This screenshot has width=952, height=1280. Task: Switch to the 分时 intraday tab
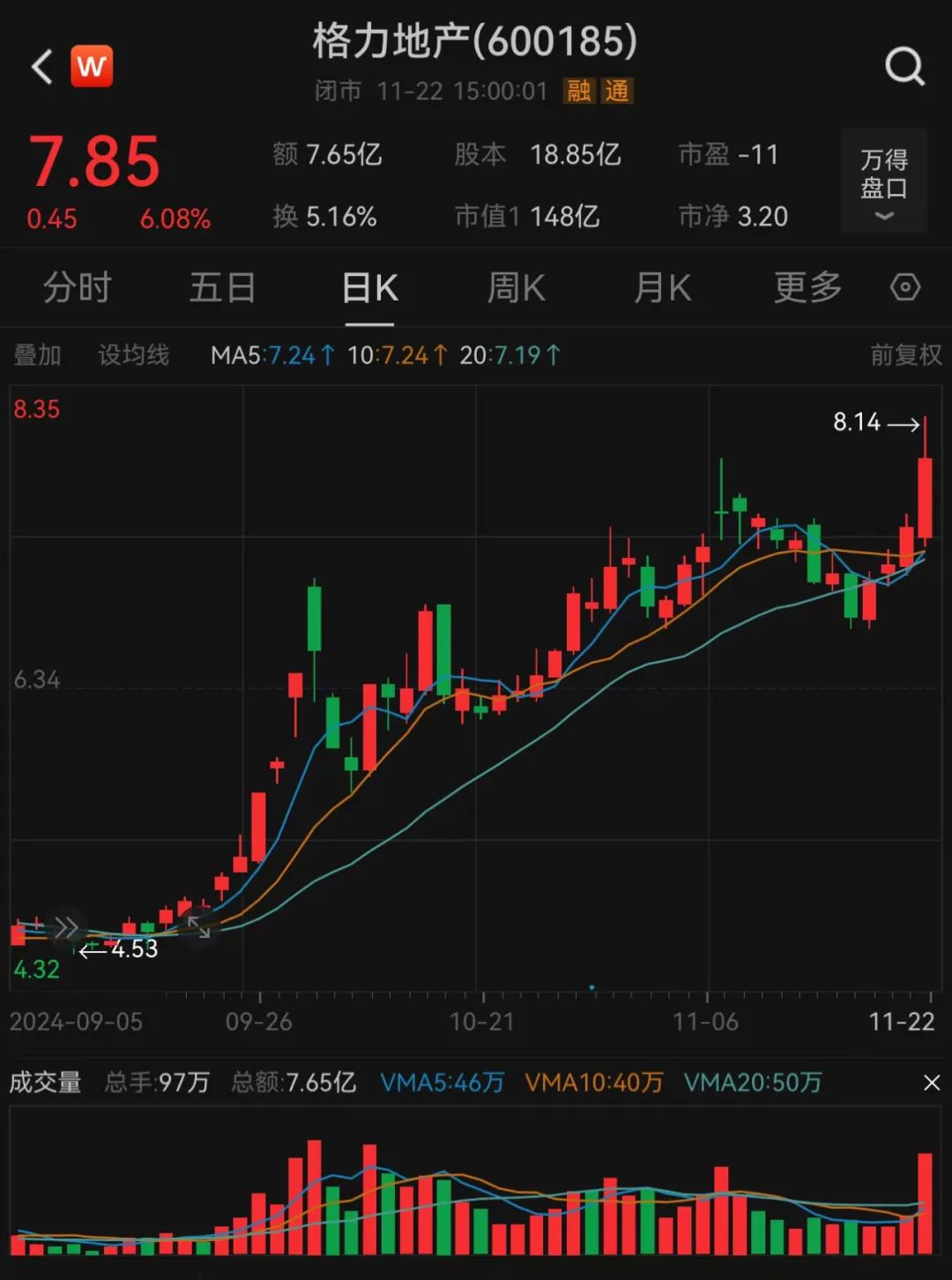(78, 287)
